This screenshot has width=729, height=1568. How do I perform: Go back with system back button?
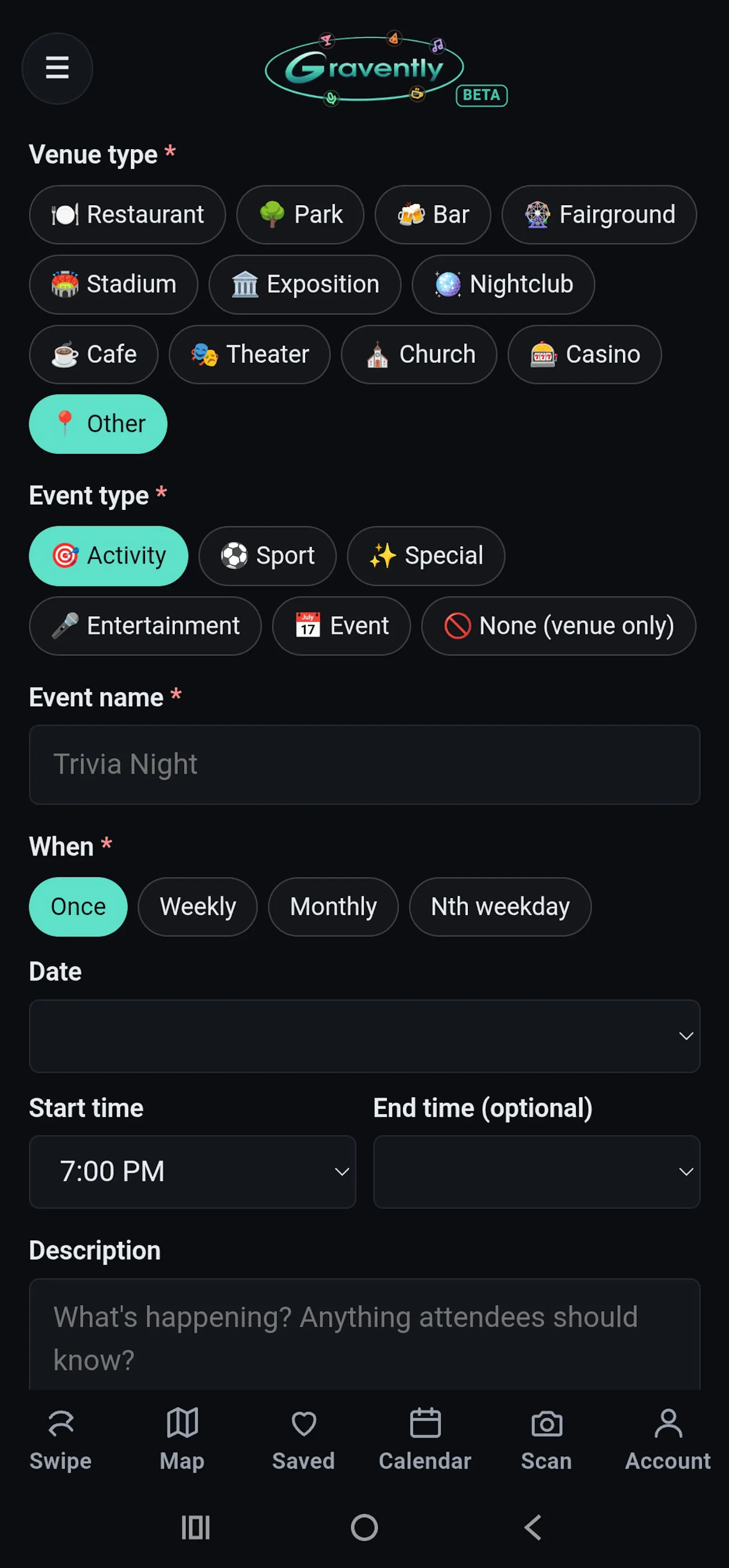pos(534,1527)
